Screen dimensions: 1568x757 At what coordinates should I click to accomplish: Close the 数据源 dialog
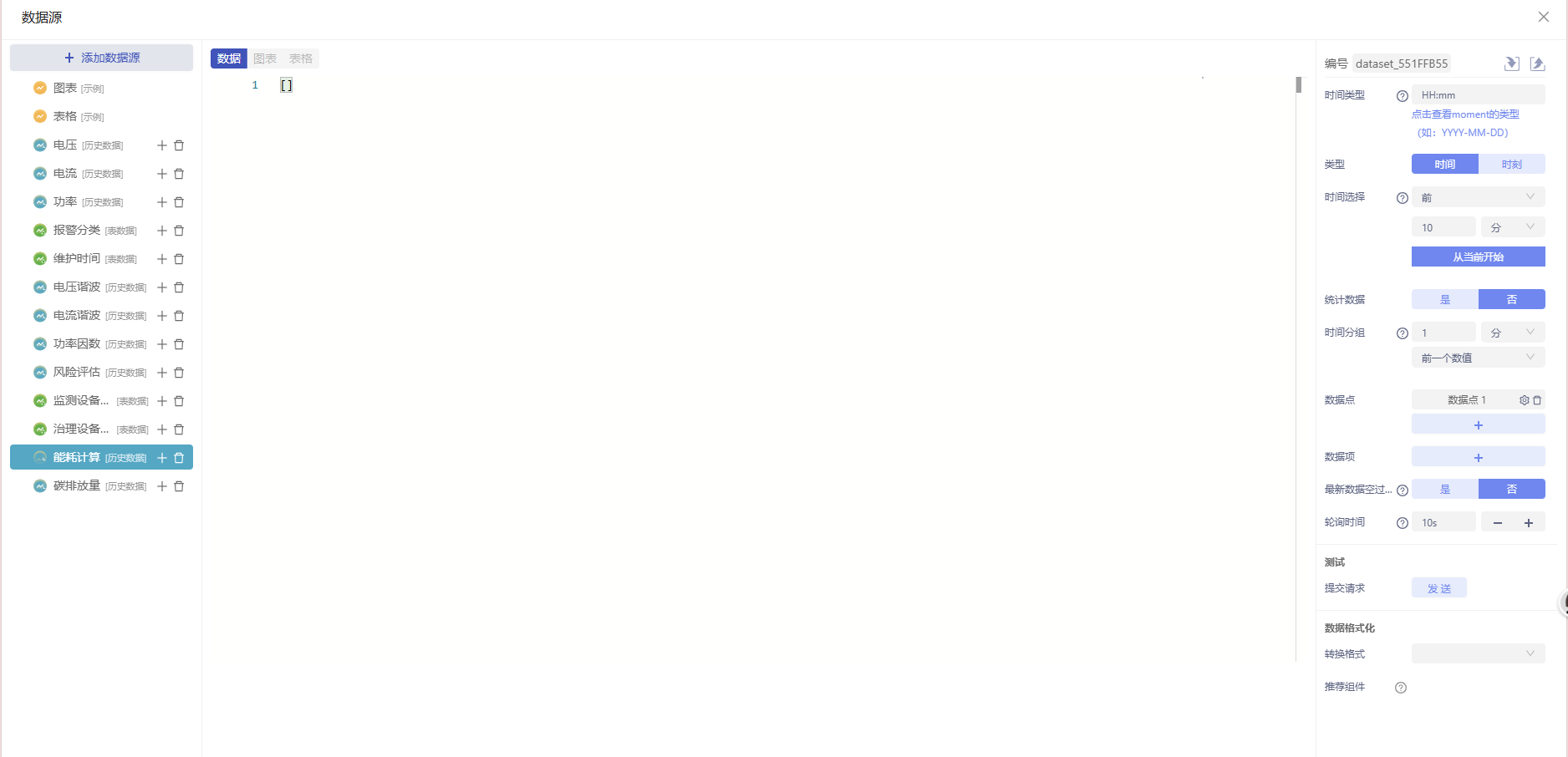(1543, 17)
